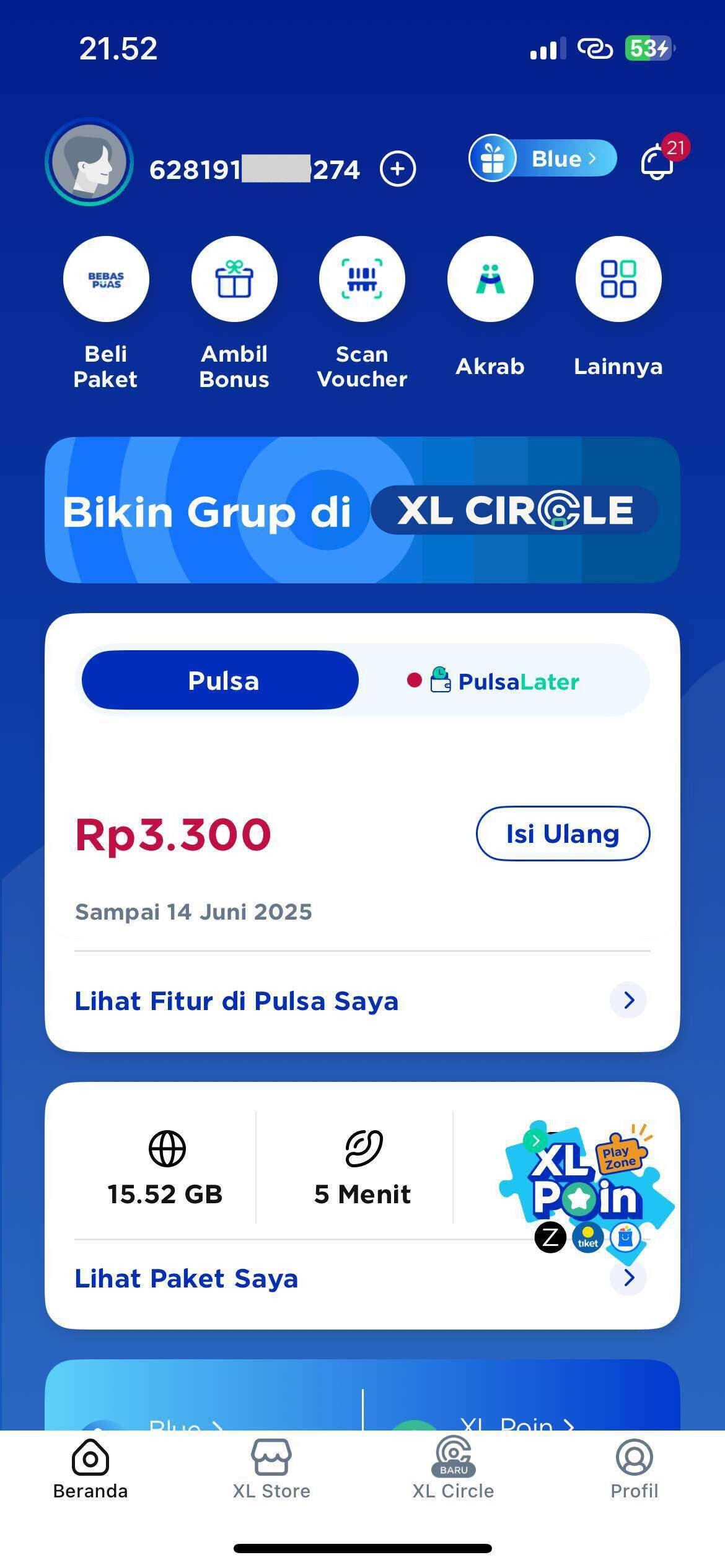Switch to the XL Circle tab
The width and height of the screenshot is (725, 1568).
(x=453, y=1468)
